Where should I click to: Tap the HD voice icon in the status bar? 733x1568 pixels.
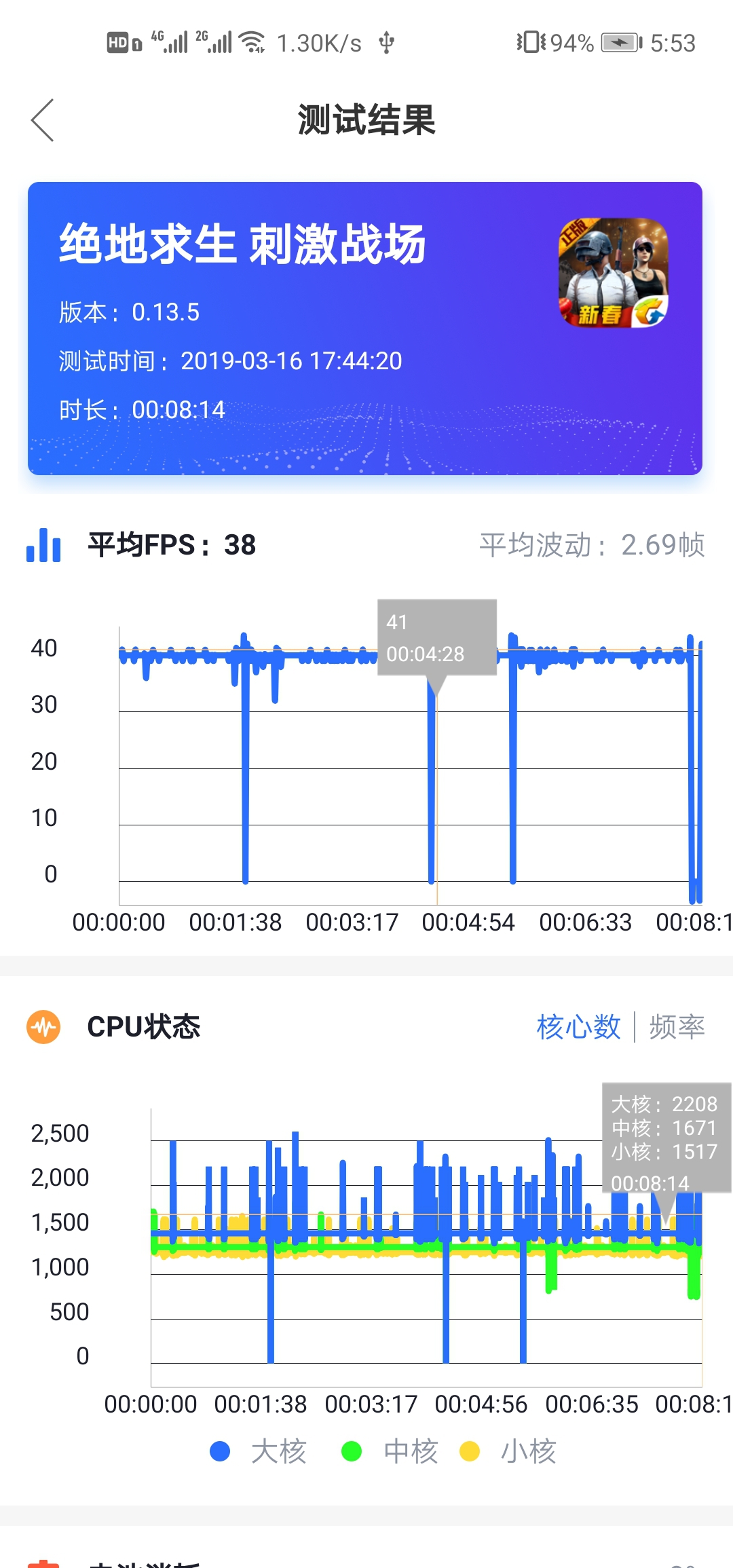pos(117,42)
